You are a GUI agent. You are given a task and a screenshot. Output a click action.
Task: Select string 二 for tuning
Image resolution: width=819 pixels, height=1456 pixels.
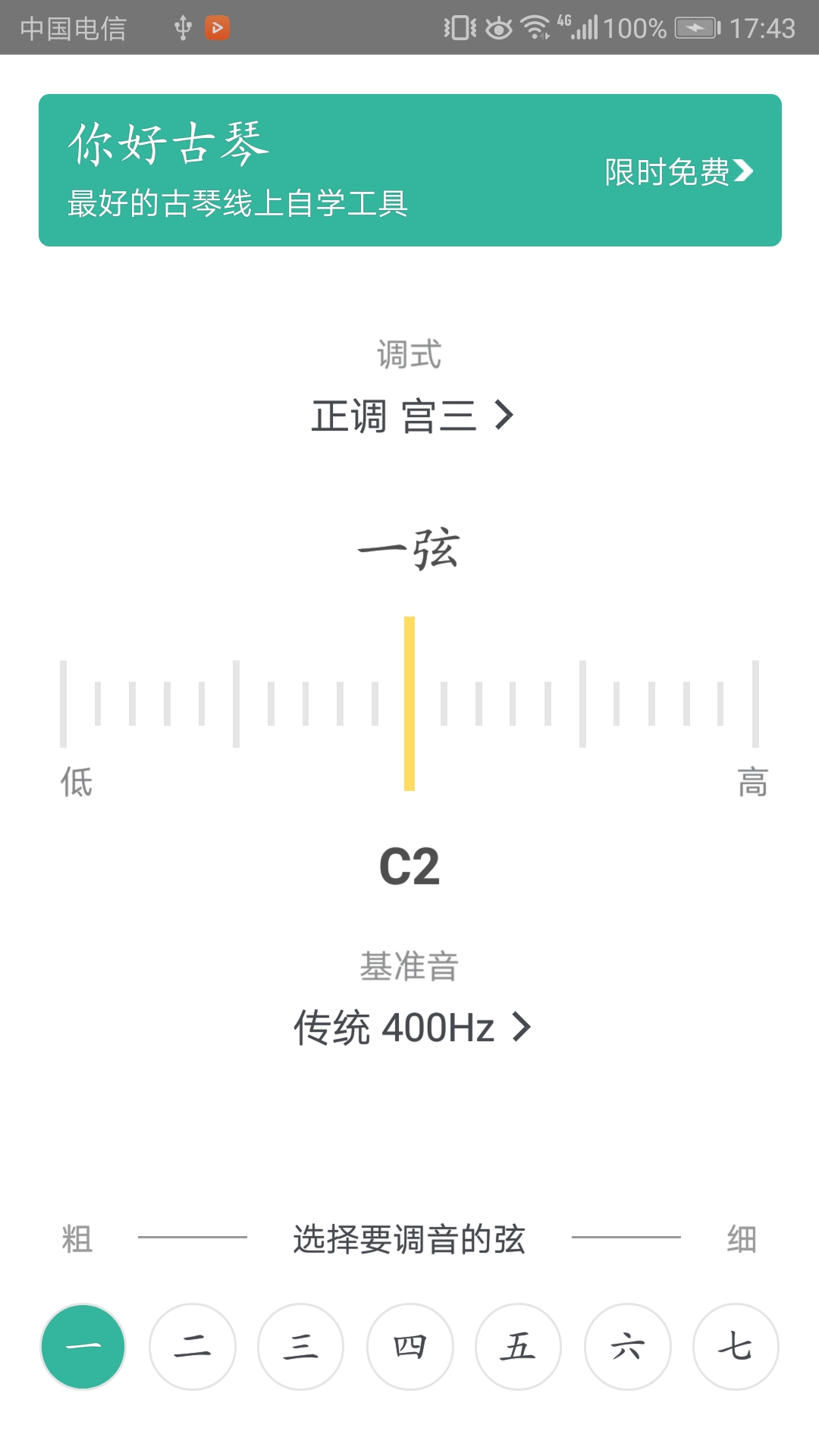(192, 1346)
